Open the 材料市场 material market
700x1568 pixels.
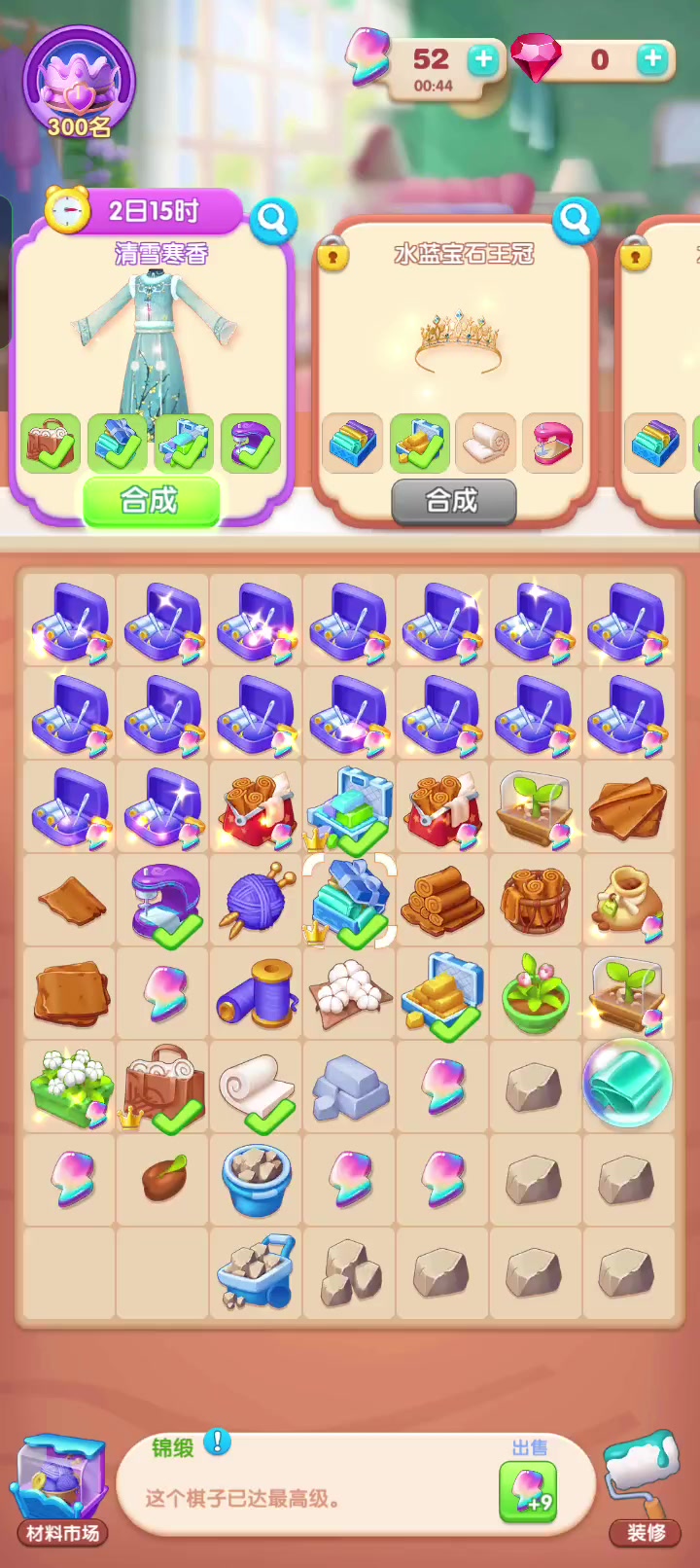point(60,1489)
